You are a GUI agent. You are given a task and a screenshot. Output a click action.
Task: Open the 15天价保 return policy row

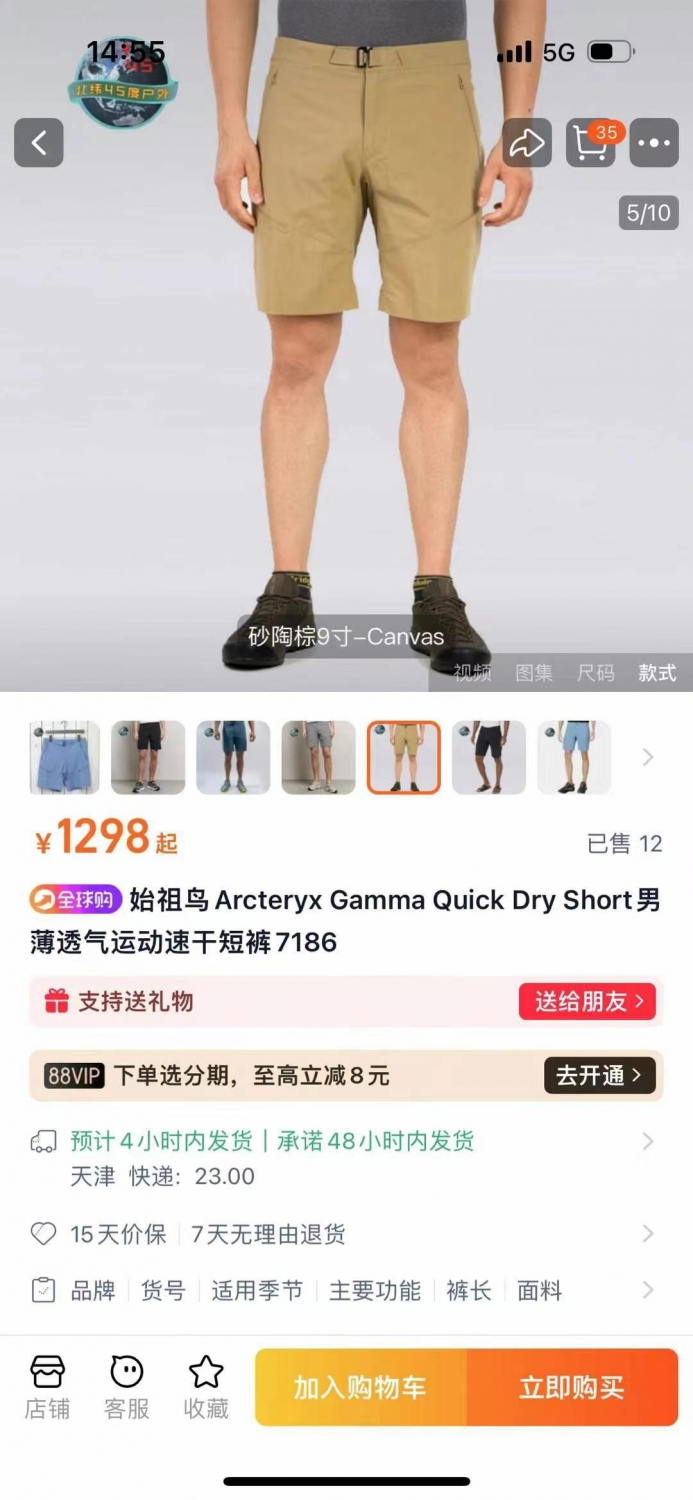click(346, 1234)
